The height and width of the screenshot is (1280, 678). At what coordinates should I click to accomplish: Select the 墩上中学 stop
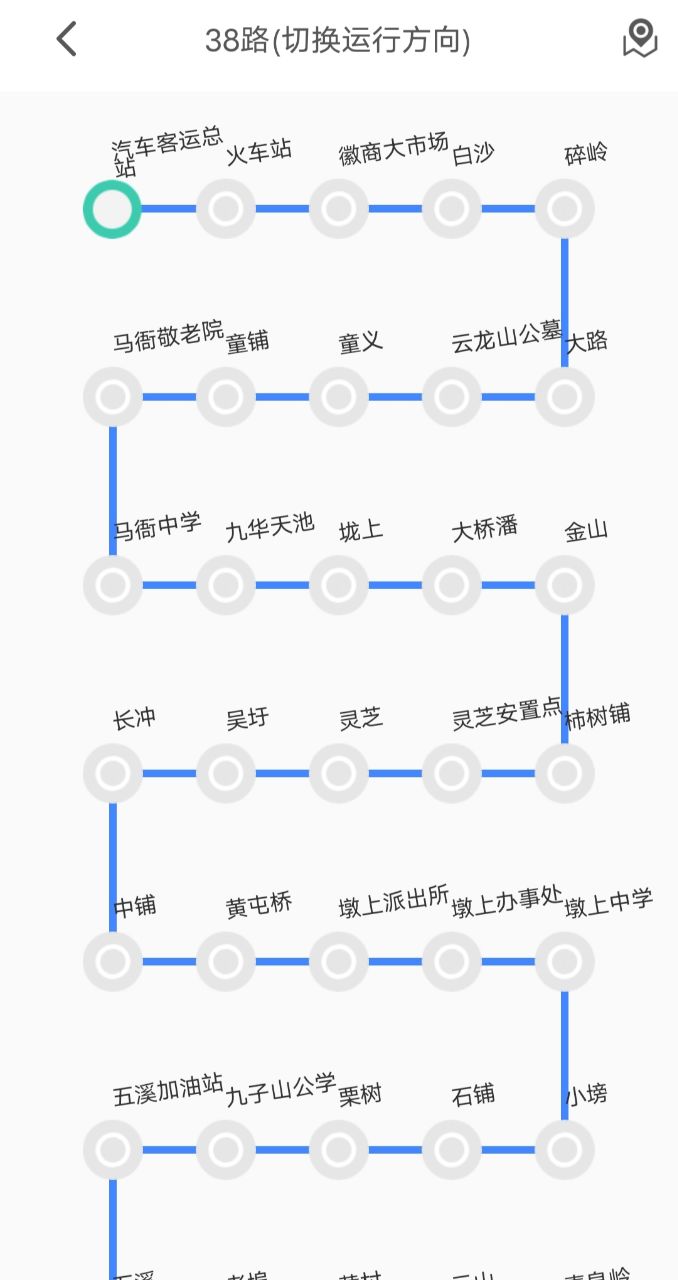(565, 961)
